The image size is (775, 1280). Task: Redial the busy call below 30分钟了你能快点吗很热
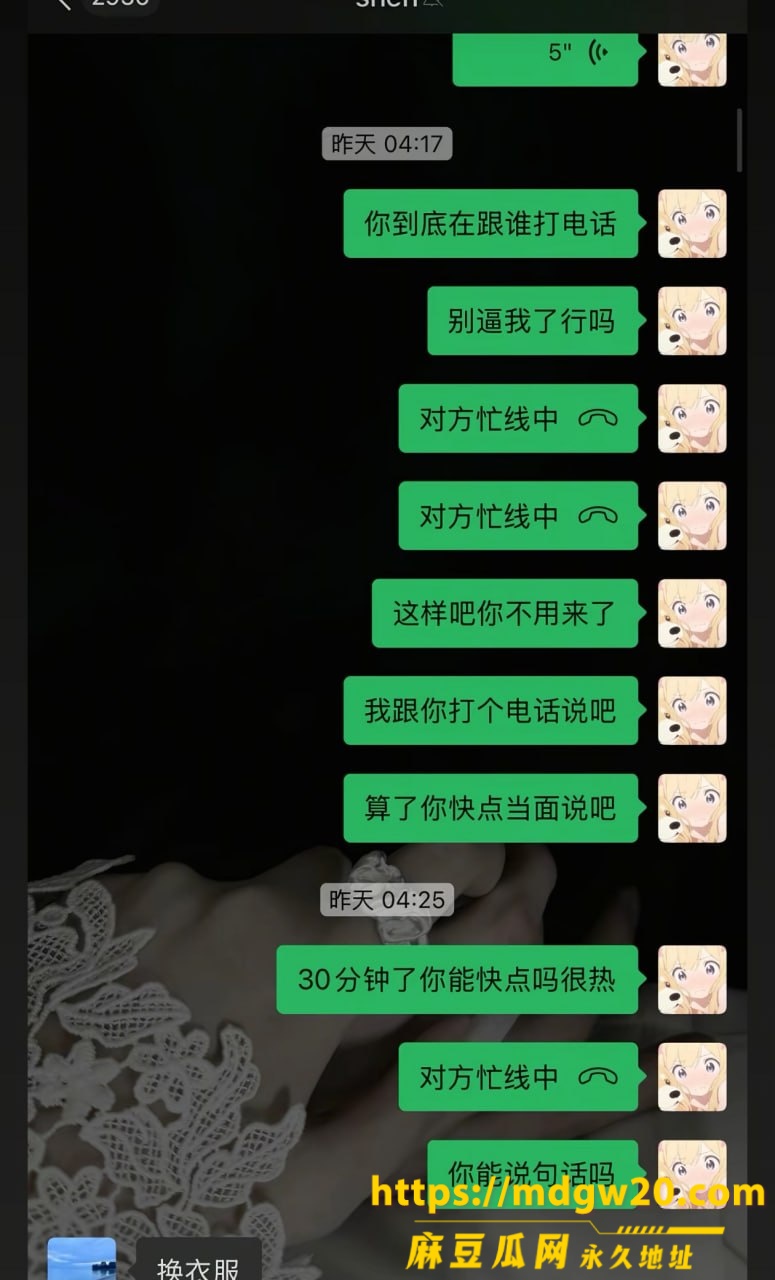coord(518,1077)
